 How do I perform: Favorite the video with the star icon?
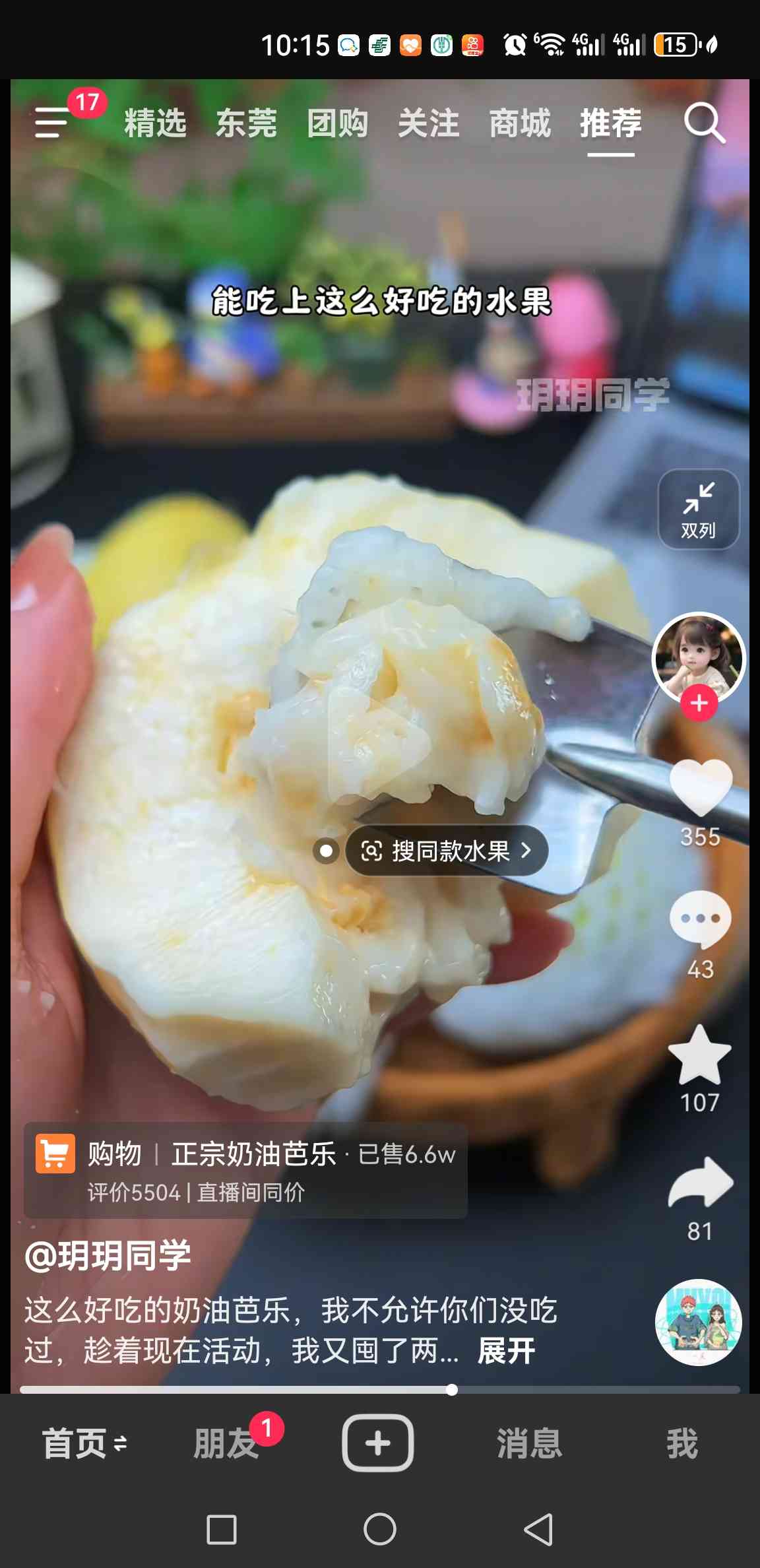point(700,1055)
